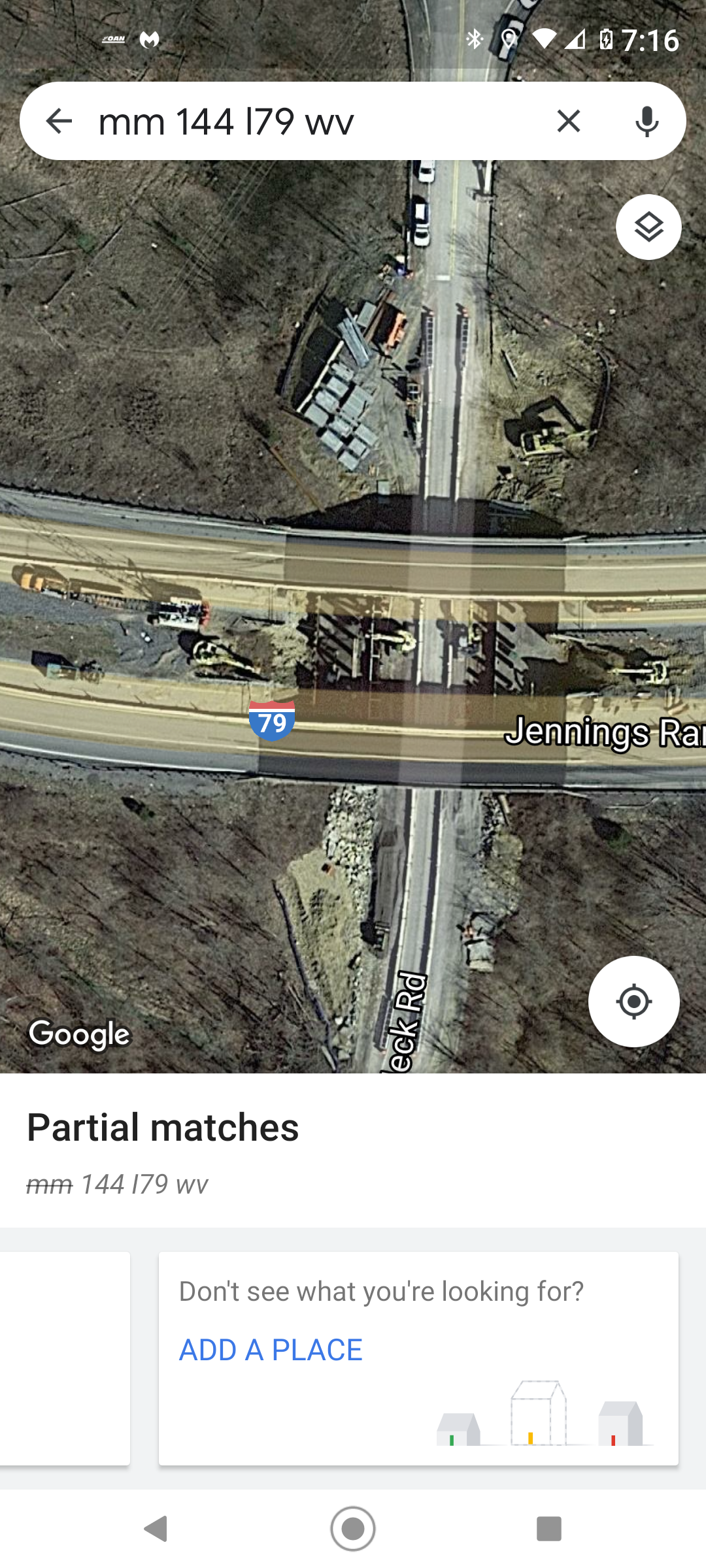706x1568 pixels.
Task: Clear the search query text
Action: point(569,121)
